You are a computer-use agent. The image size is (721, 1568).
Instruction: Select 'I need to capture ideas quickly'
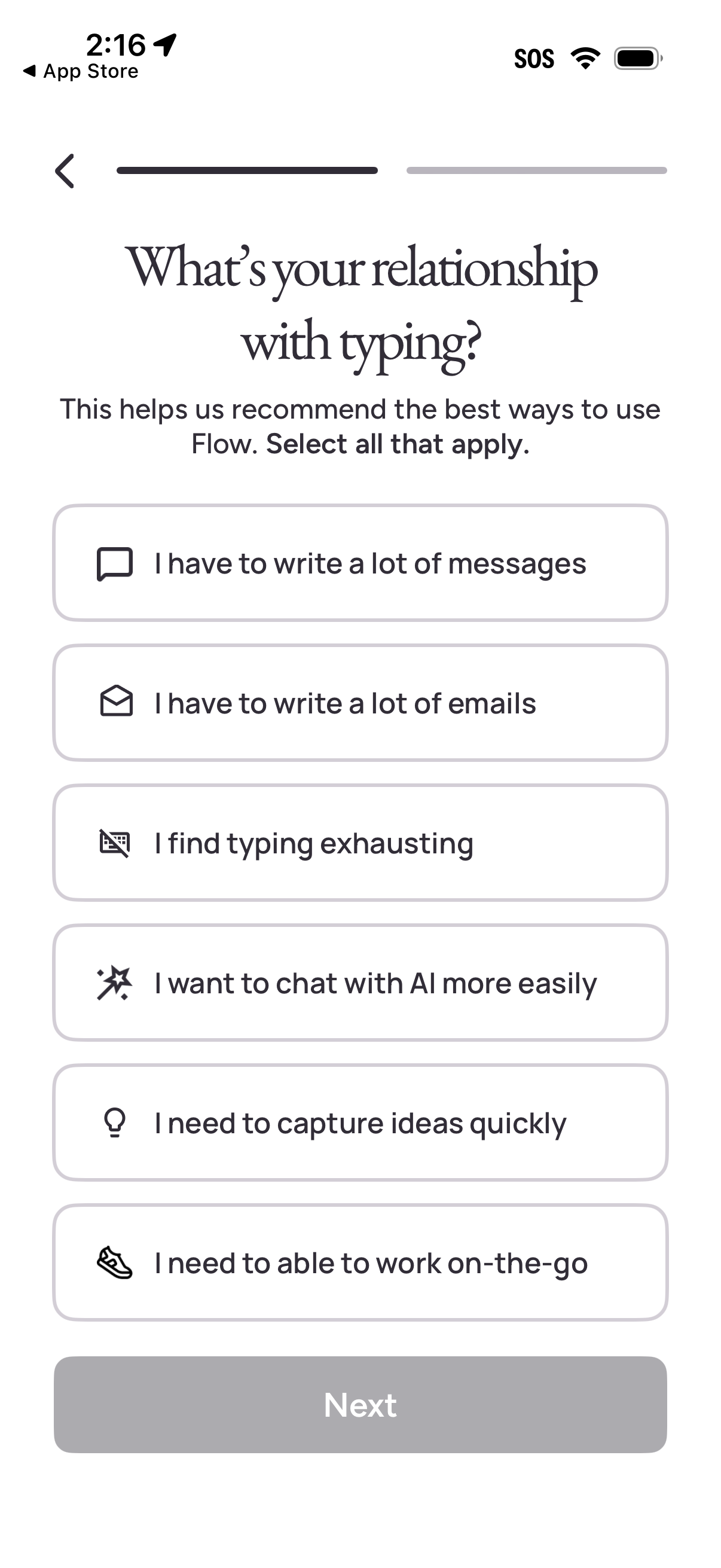point(361,1122)
